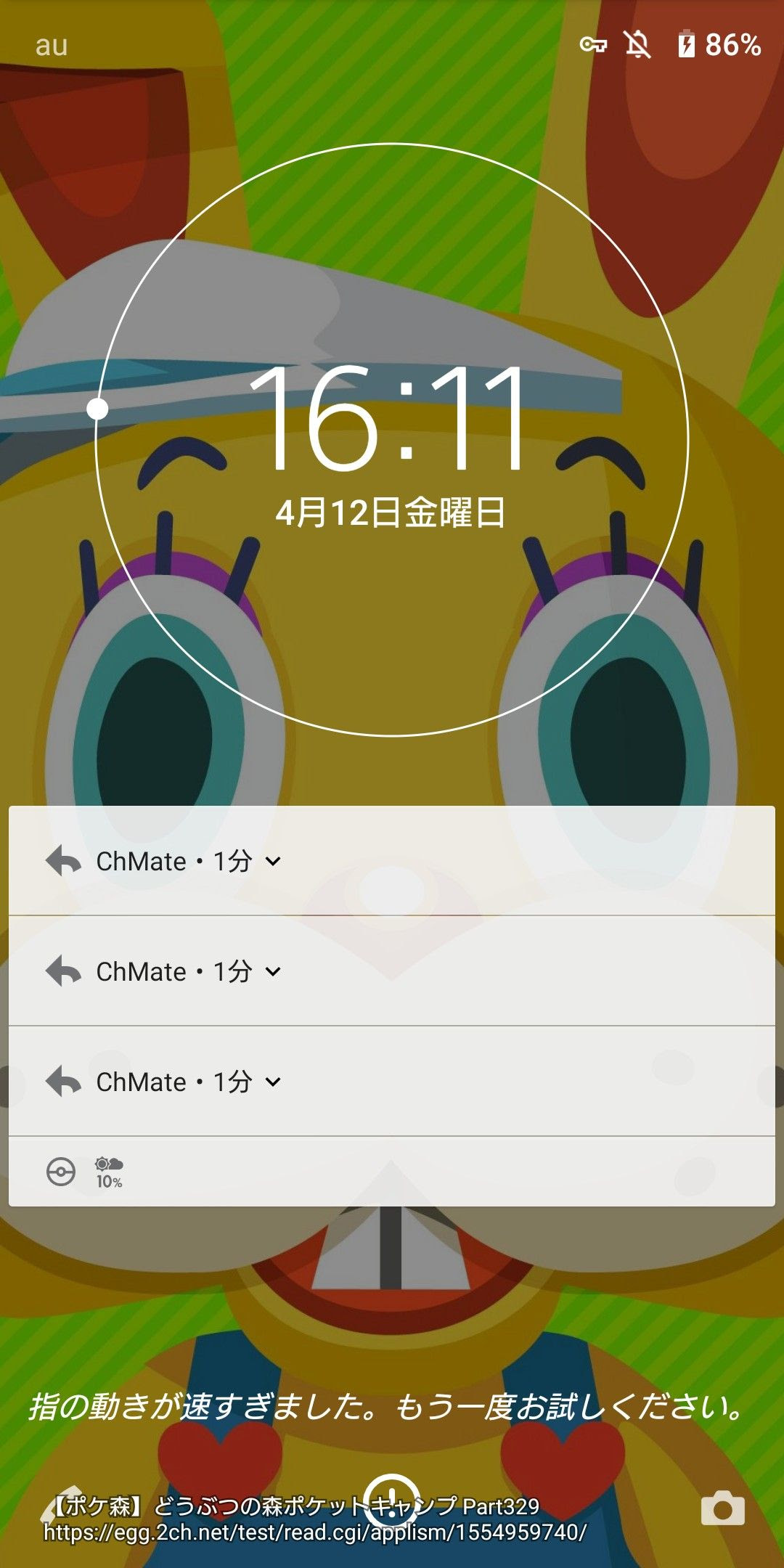
Task: Tap the fingerprint warning icon at the bottom
Action: 391,1501
